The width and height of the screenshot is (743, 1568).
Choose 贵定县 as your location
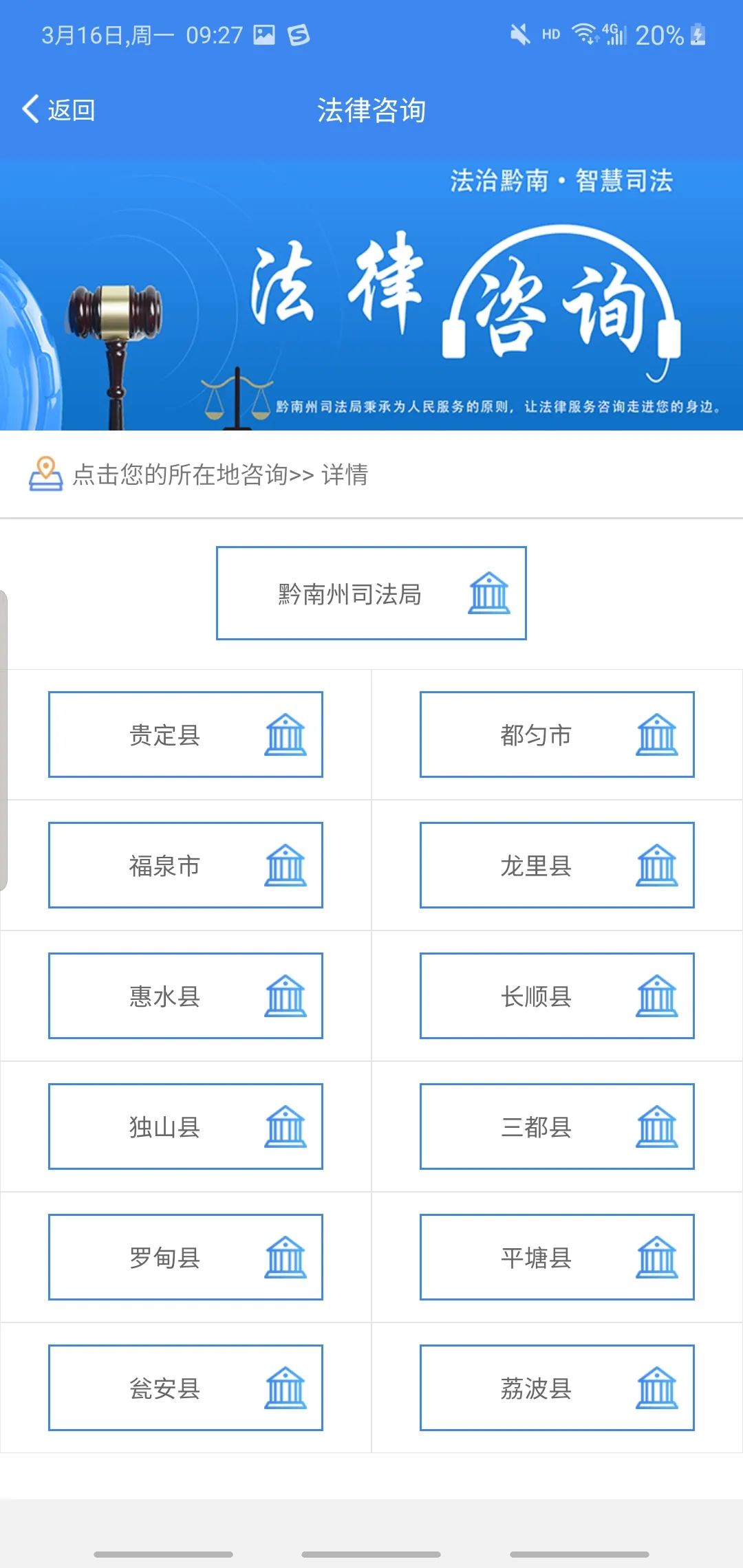pos(185,734)
